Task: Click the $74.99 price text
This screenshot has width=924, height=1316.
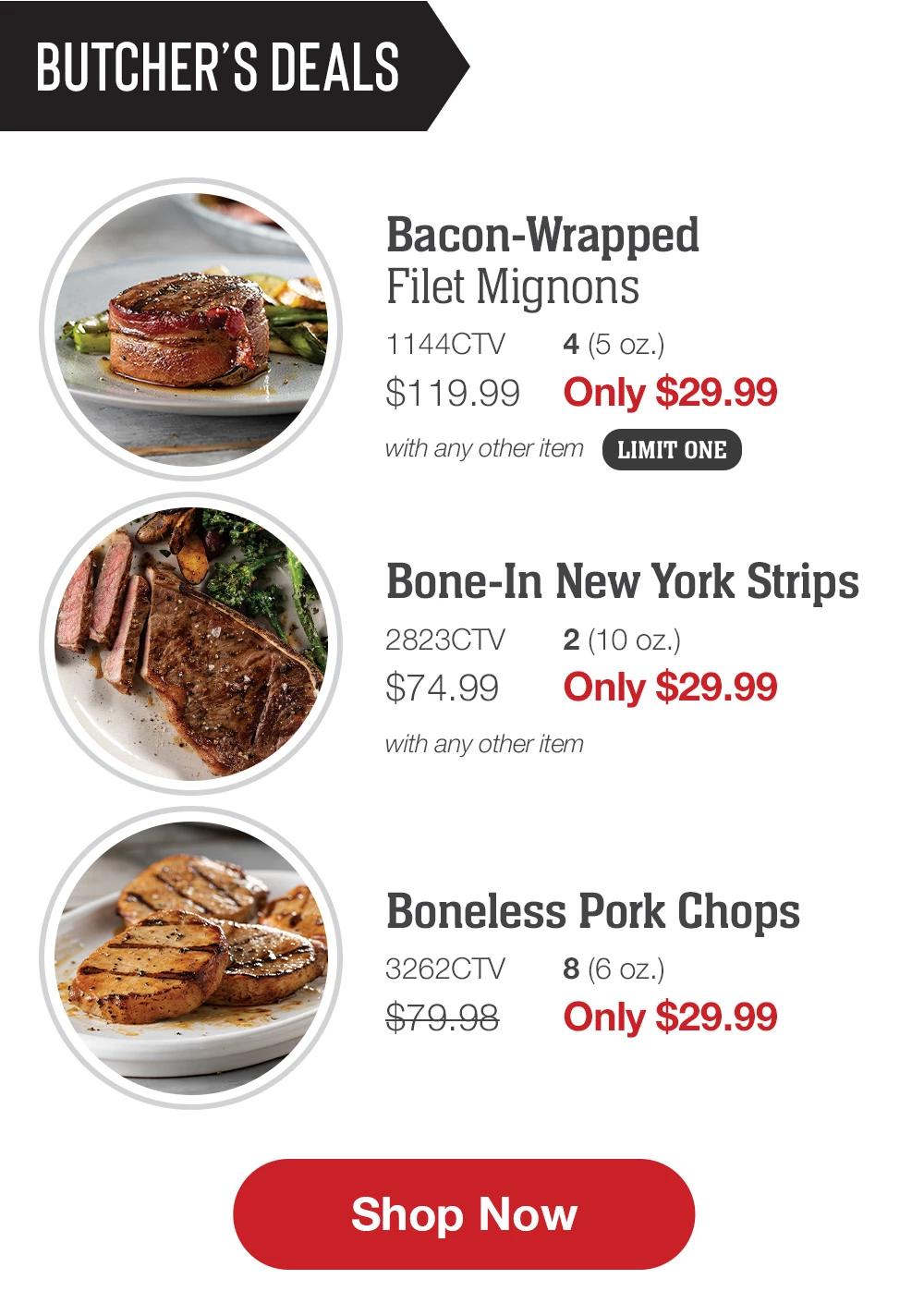Action: (x=442, y=686)
